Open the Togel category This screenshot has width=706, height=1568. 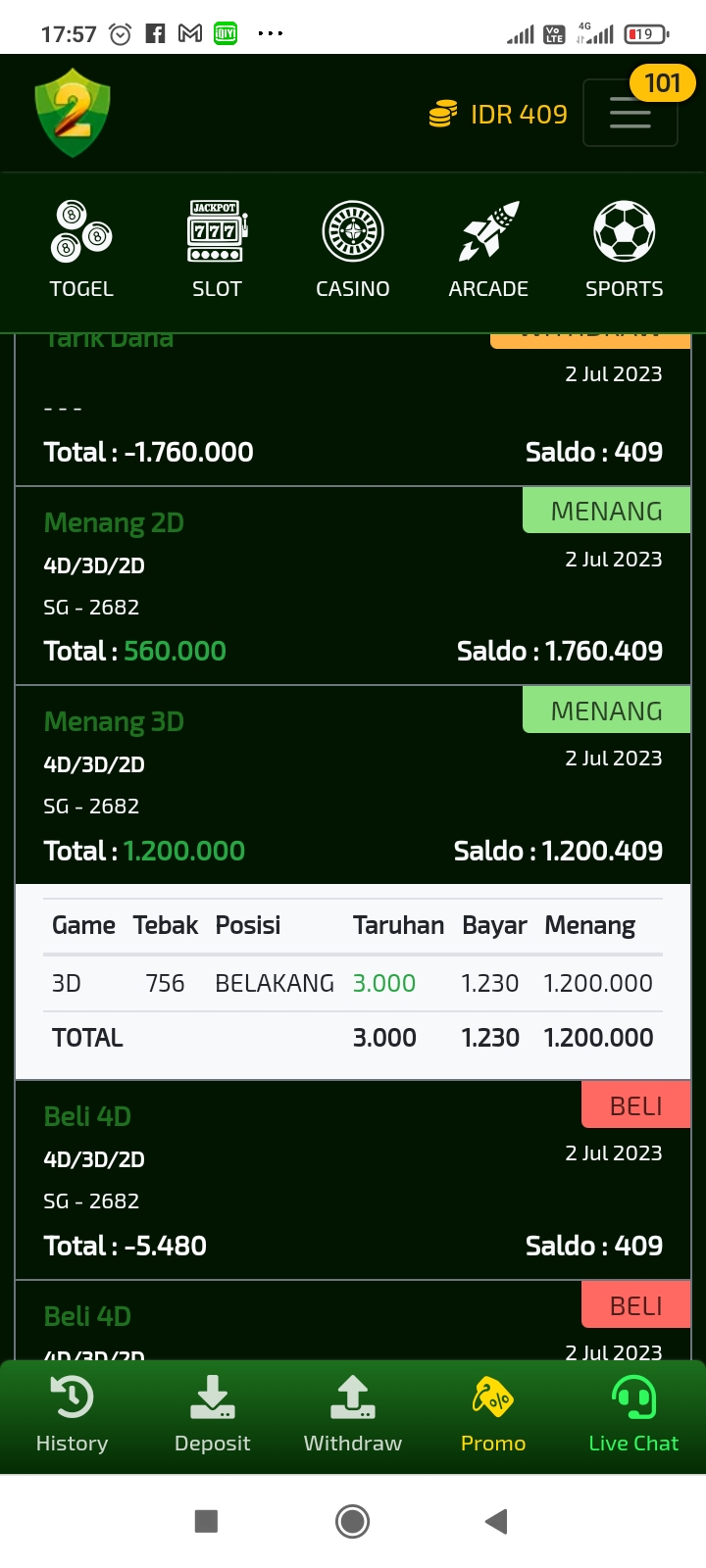coord(81,249)
